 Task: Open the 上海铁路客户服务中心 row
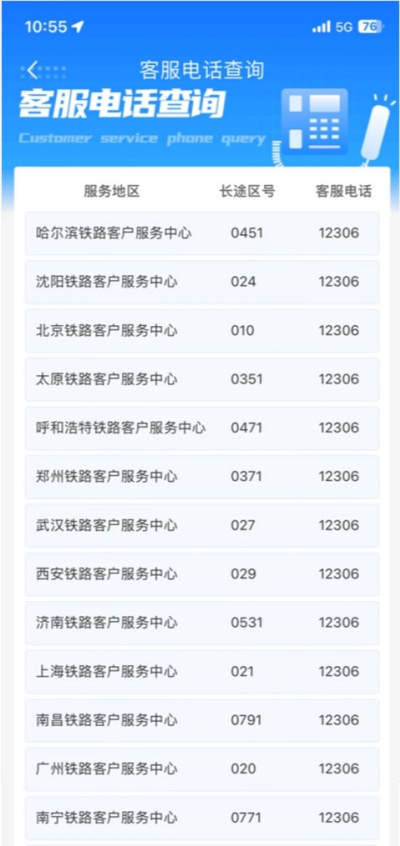(x=202, y=672)
